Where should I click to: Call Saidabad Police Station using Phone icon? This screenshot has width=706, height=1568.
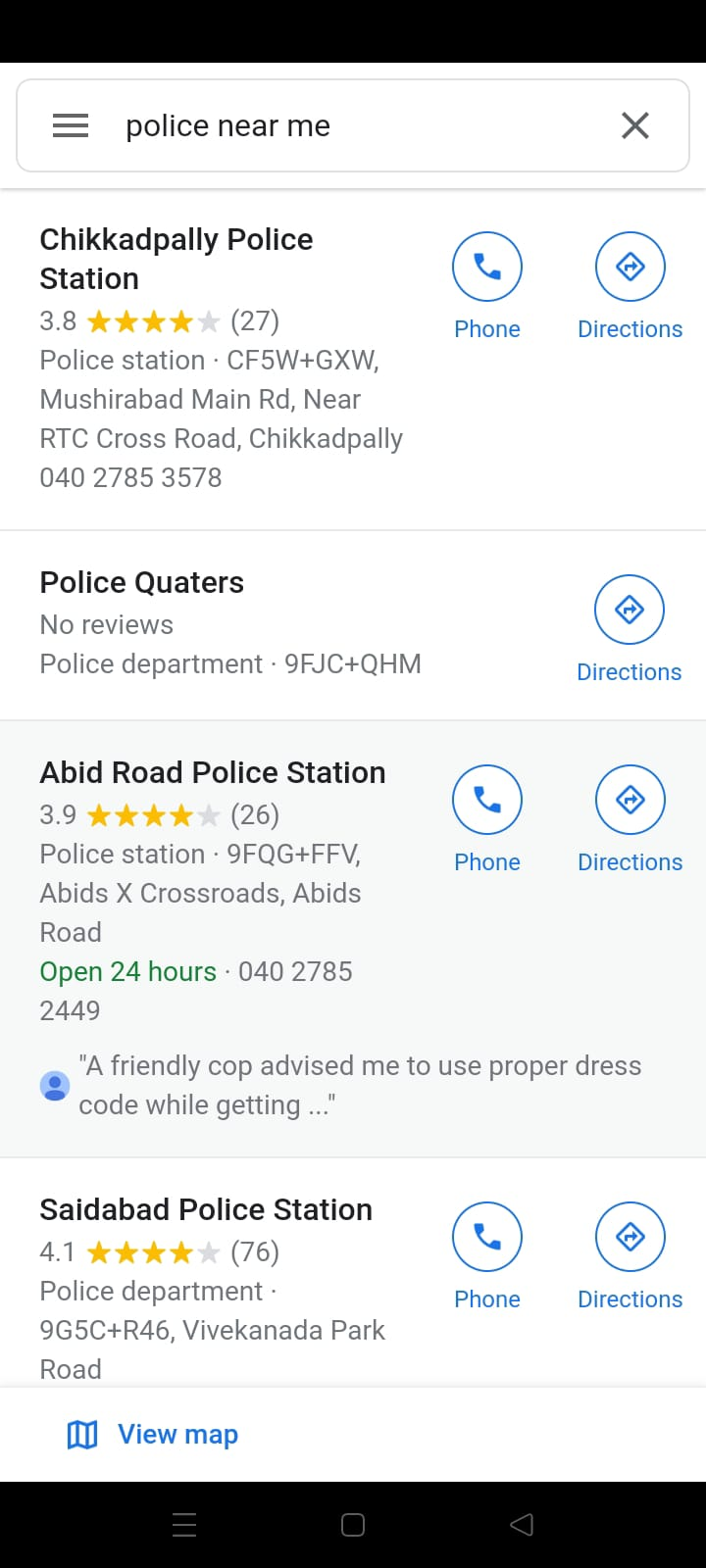click(487, 1236)
